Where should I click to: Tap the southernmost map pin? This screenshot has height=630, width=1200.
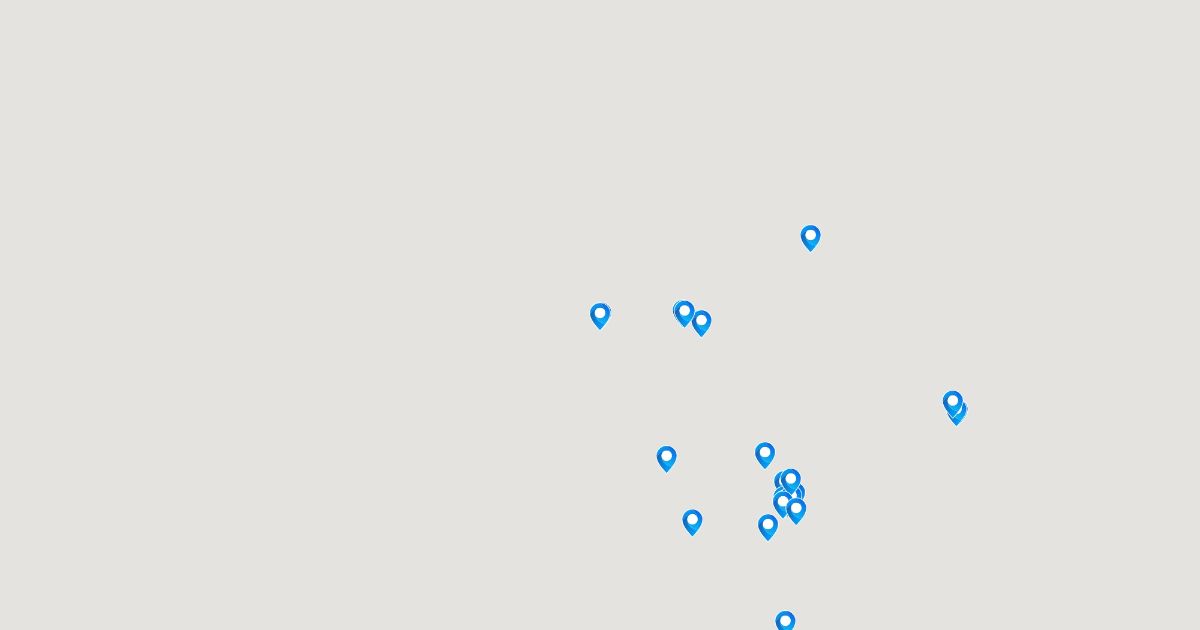[785, 622]
